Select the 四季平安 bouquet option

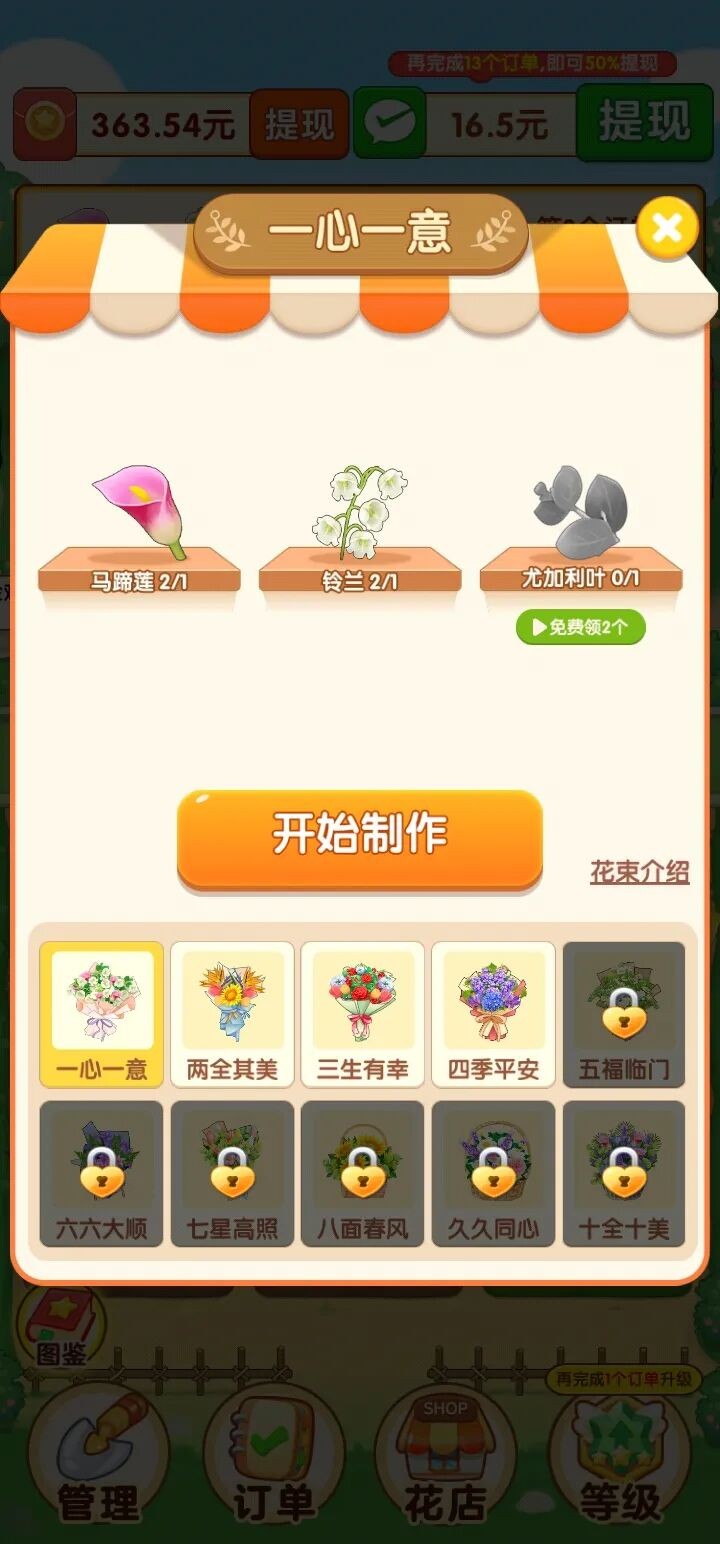[x=493, y=1013]
